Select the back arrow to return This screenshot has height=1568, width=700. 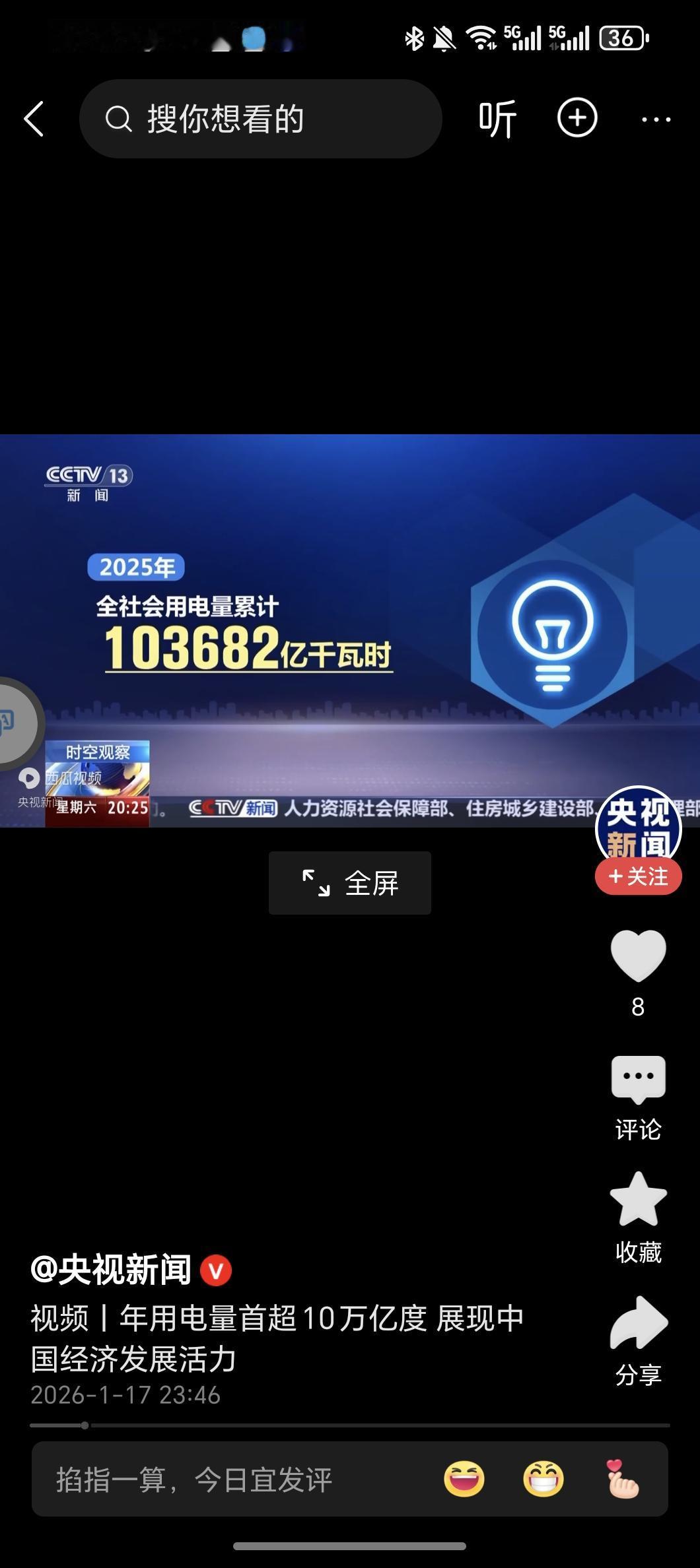(x=35, y=119)
